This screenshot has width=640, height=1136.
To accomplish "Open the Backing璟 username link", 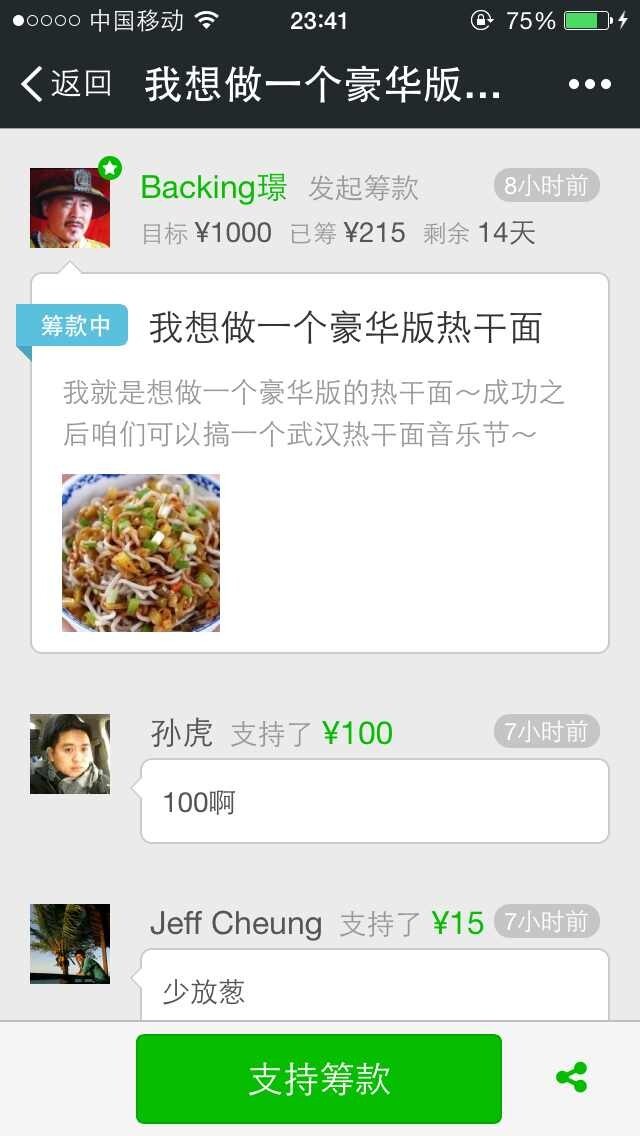I will coord(214,188).
